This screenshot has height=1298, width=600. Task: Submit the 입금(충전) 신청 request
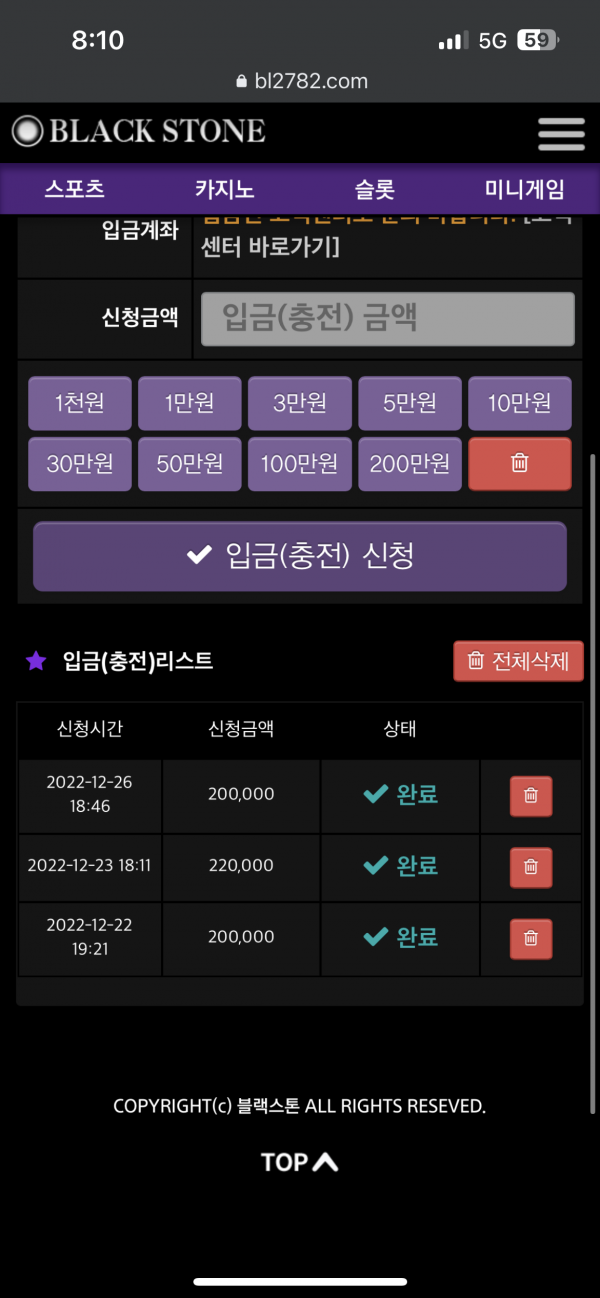click(x=300, y=556)
